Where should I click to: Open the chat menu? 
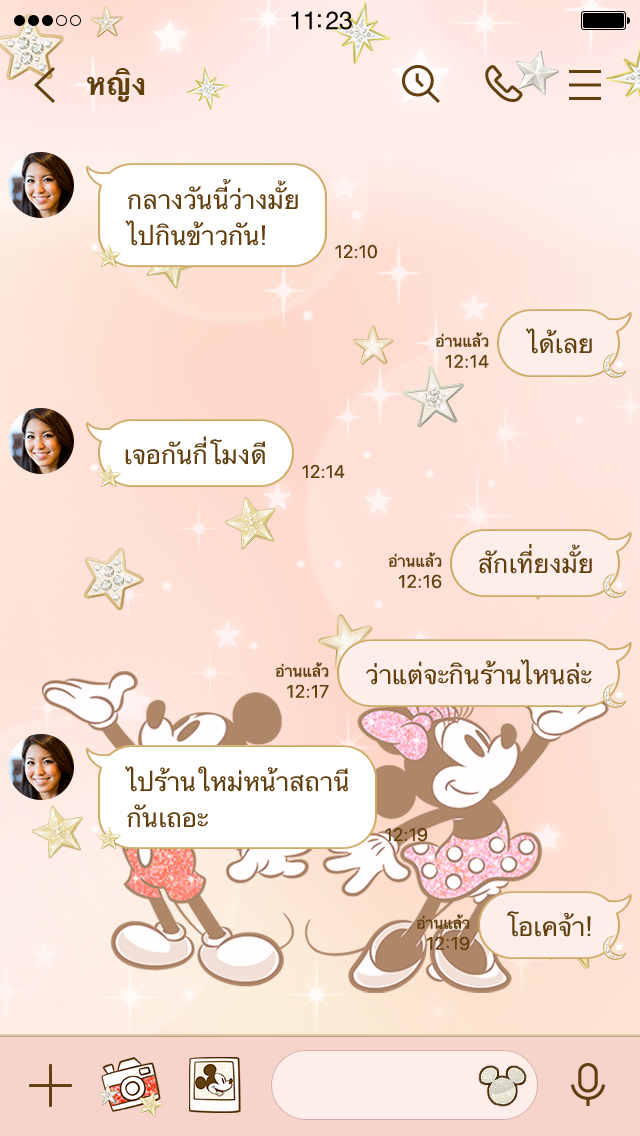[585, 86]
